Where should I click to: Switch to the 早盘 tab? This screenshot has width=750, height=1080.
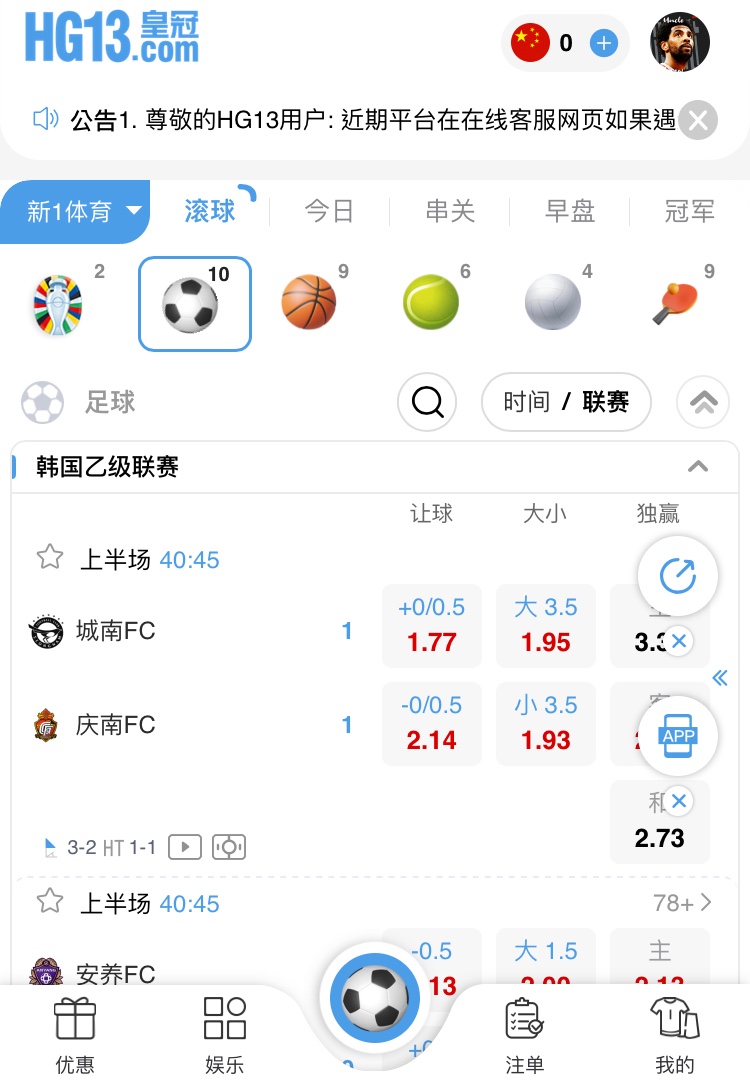click(x=570, y=211)
